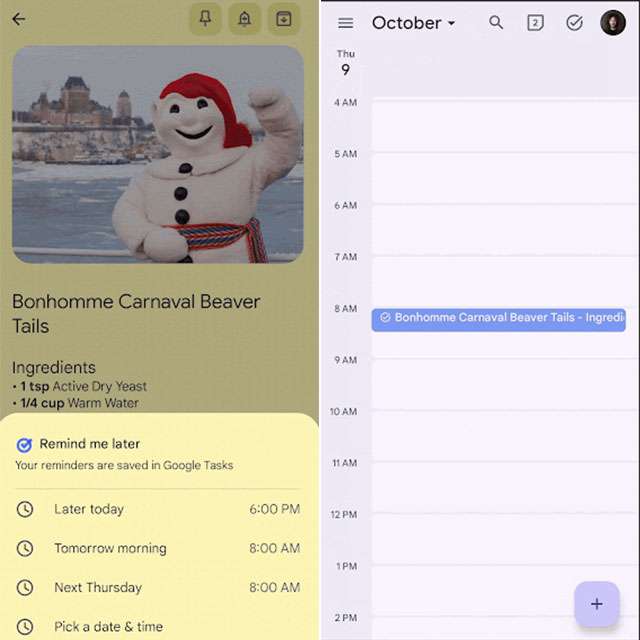Pin the Beaver Tails note
The height and width of the screenshot is (640, 640).
[205, 19]
